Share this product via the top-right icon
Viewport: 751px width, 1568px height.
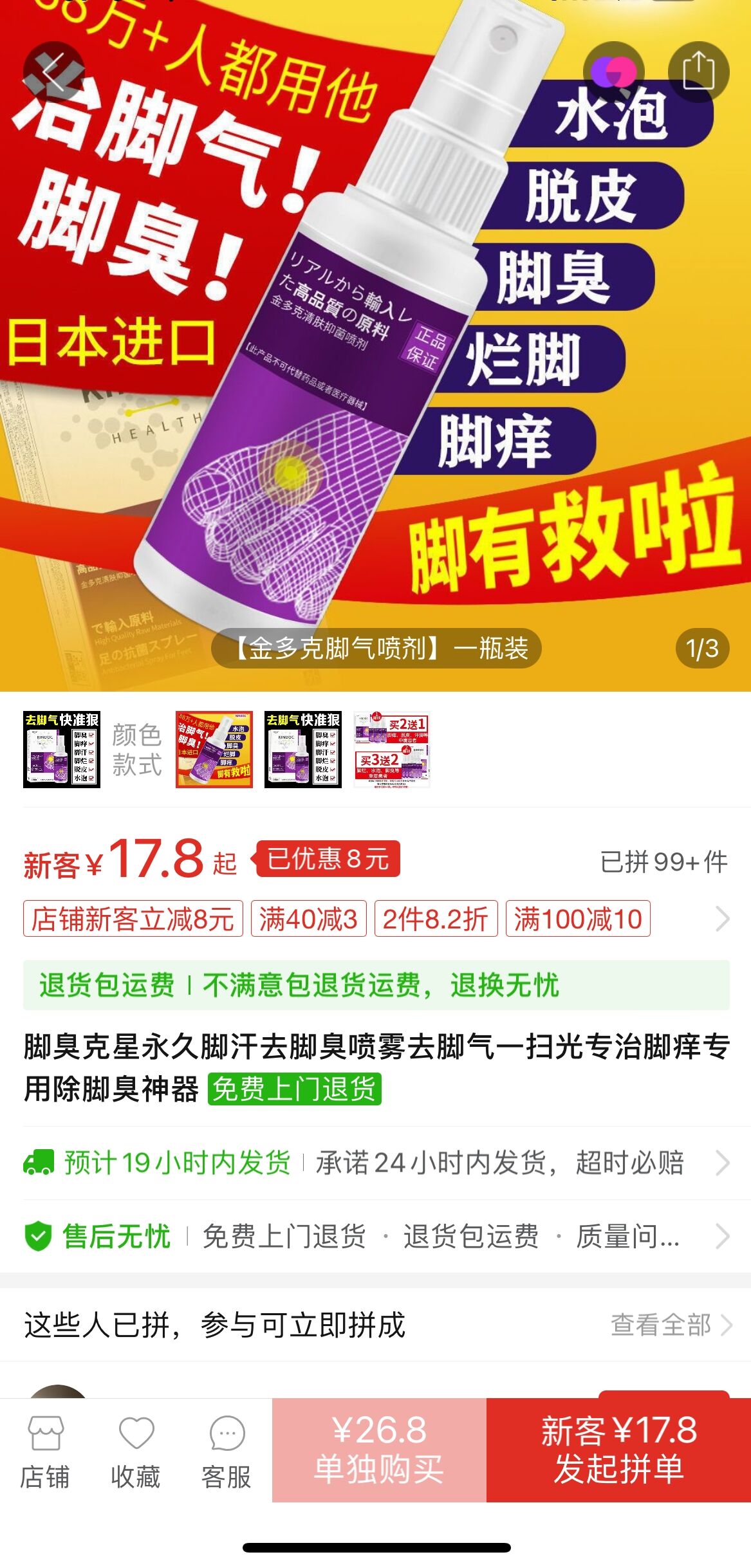[698, 71]
